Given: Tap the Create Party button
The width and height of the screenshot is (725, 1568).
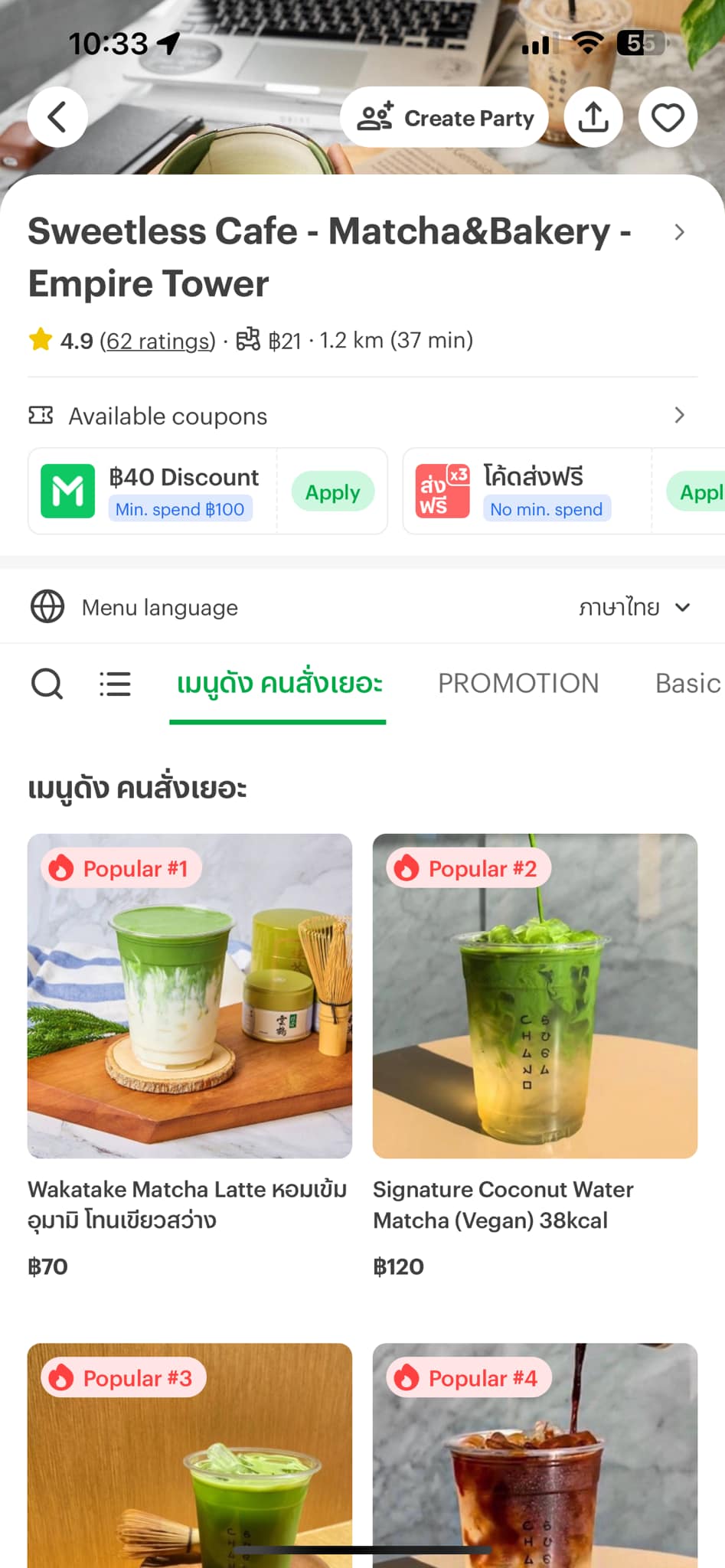Looking at the screenshot, I should [445, 118].
